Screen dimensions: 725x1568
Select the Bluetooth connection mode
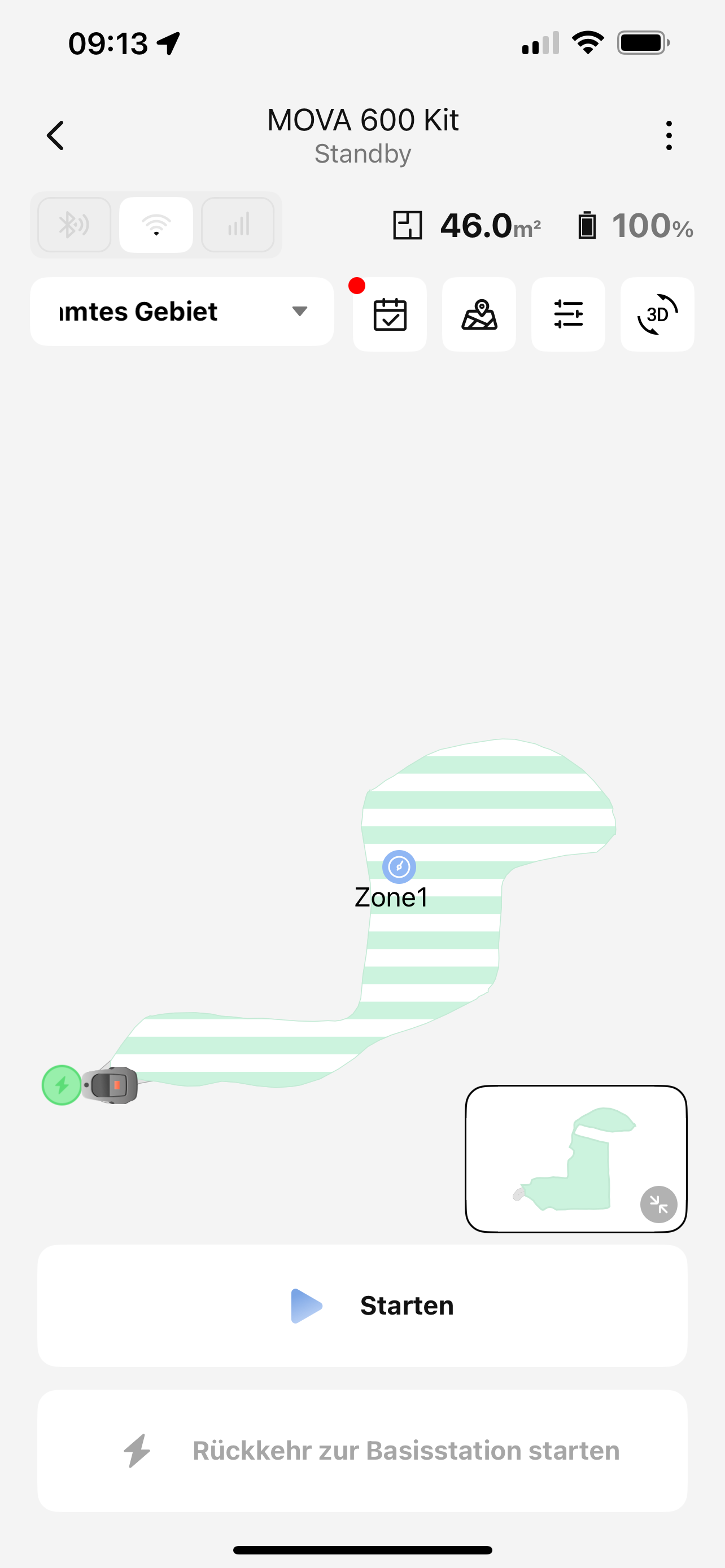pos(75,225)
